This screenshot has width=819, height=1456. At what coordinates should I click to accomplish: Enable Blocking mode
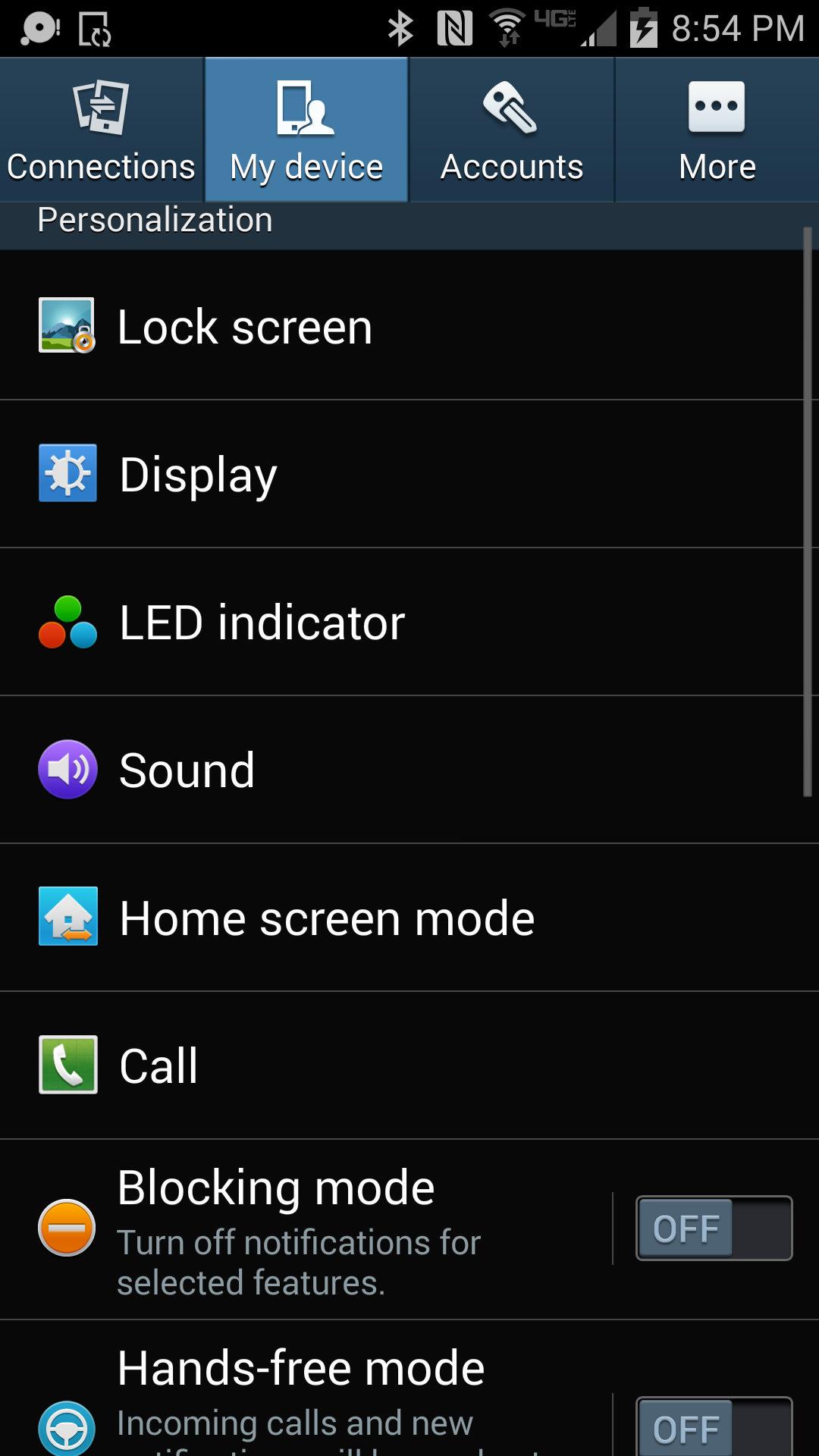coord(713,1228)
